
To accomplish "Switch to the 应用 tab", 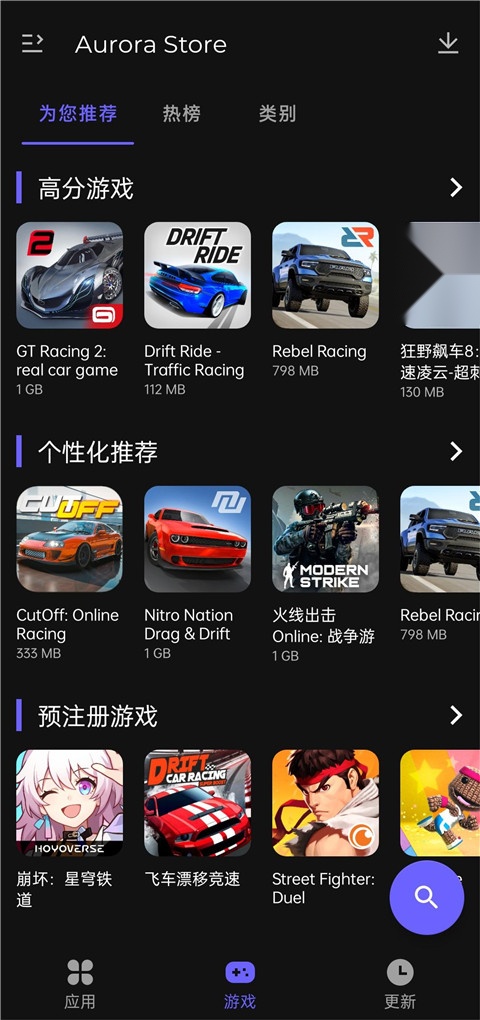I will tap(80, 984).
